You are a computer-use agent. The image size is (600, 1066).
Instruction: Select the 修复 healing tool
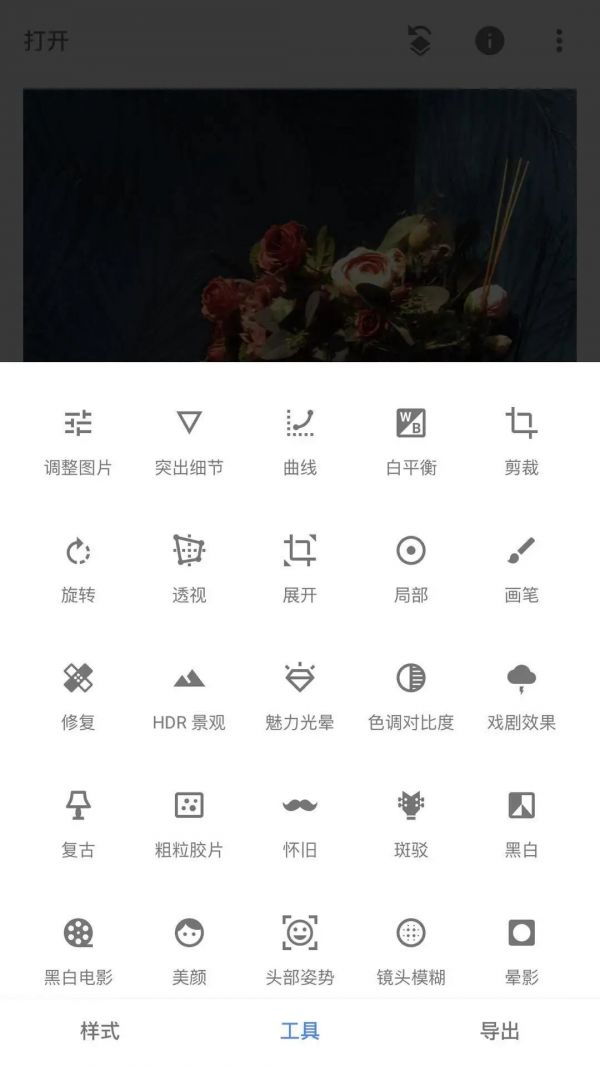pos(78,695)
